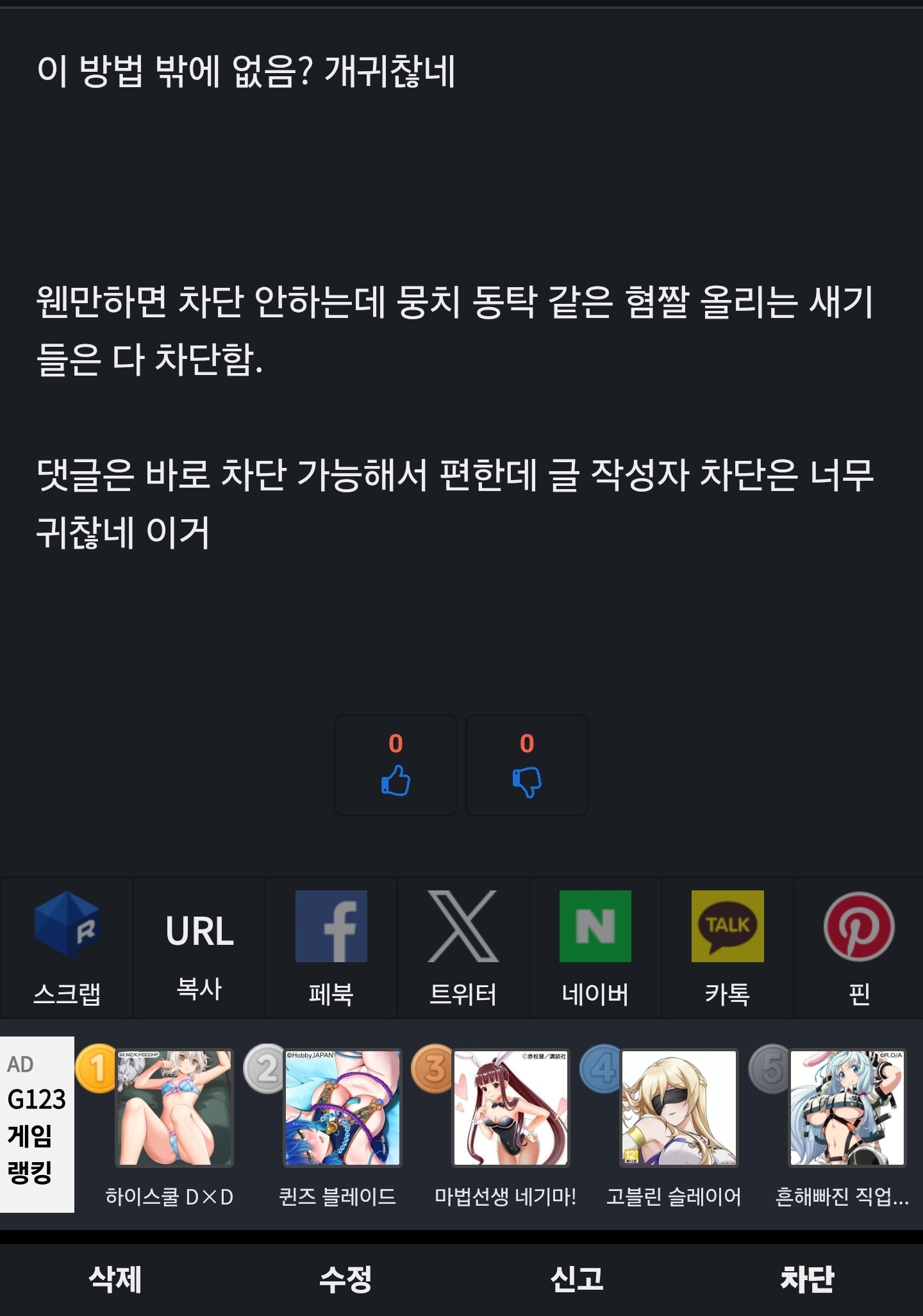Upvote this post with thumbs up
This screenshot has width=923, height=1316.
pyautogui.click(x=395, y=765)
